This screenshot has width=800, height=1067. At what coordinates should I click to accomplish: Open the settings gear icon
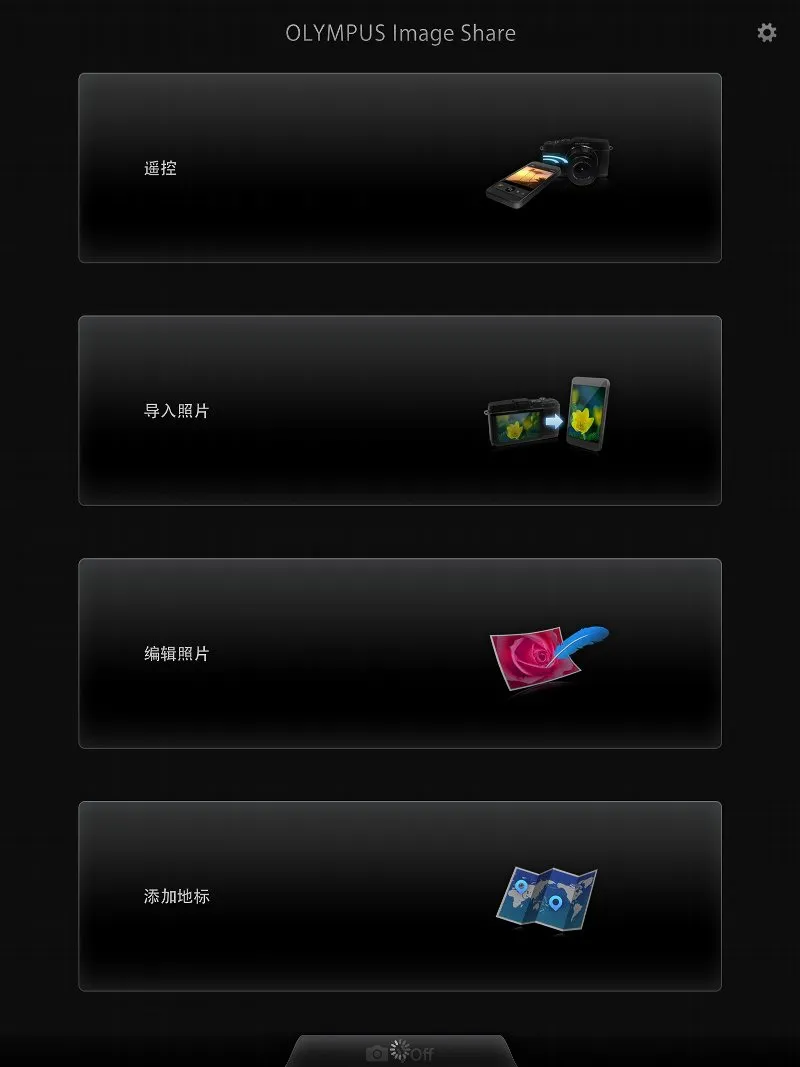click(x=767, y=33)
